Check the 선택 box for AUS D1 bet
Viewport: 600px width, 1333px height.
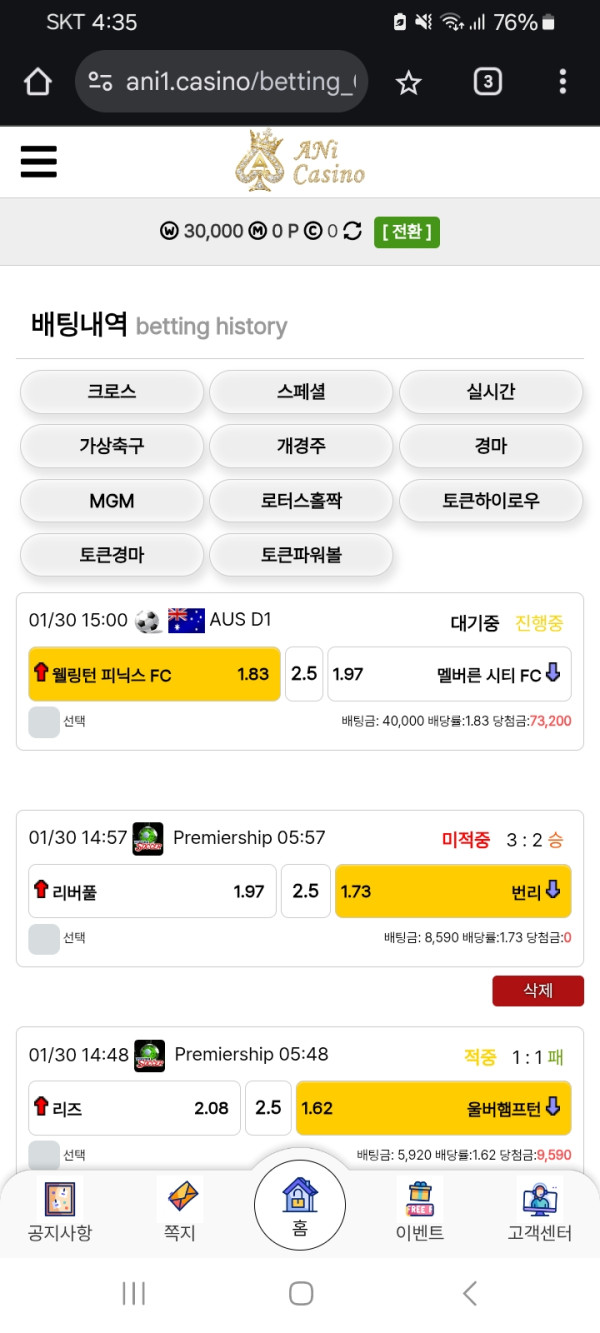point(44,721)
